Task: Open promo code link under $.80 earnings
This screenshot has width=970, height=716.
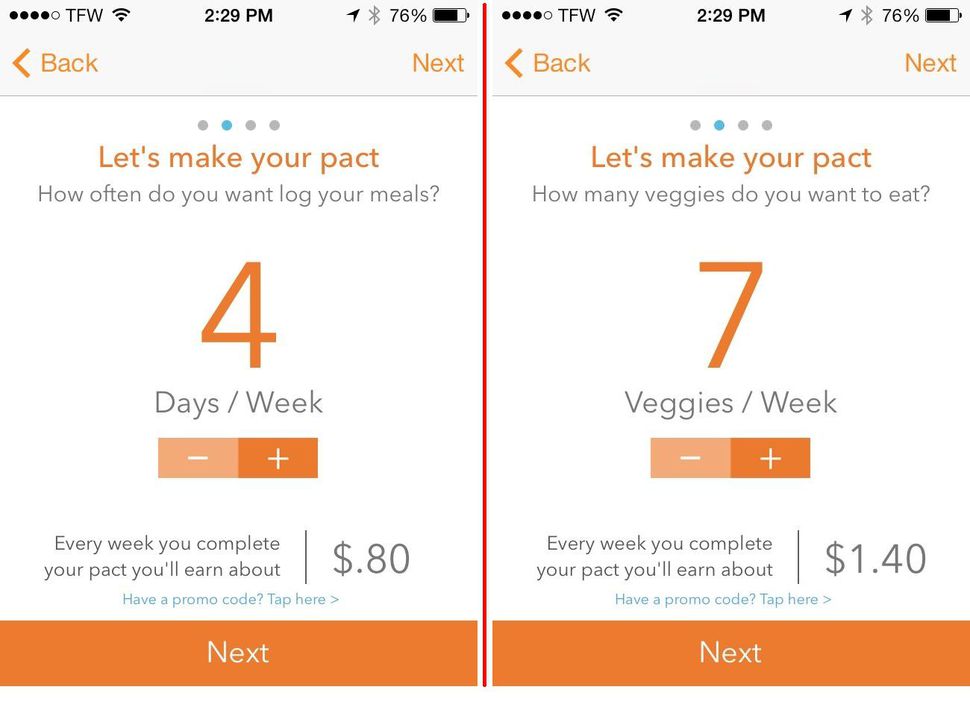Action: tap(230, 599)
